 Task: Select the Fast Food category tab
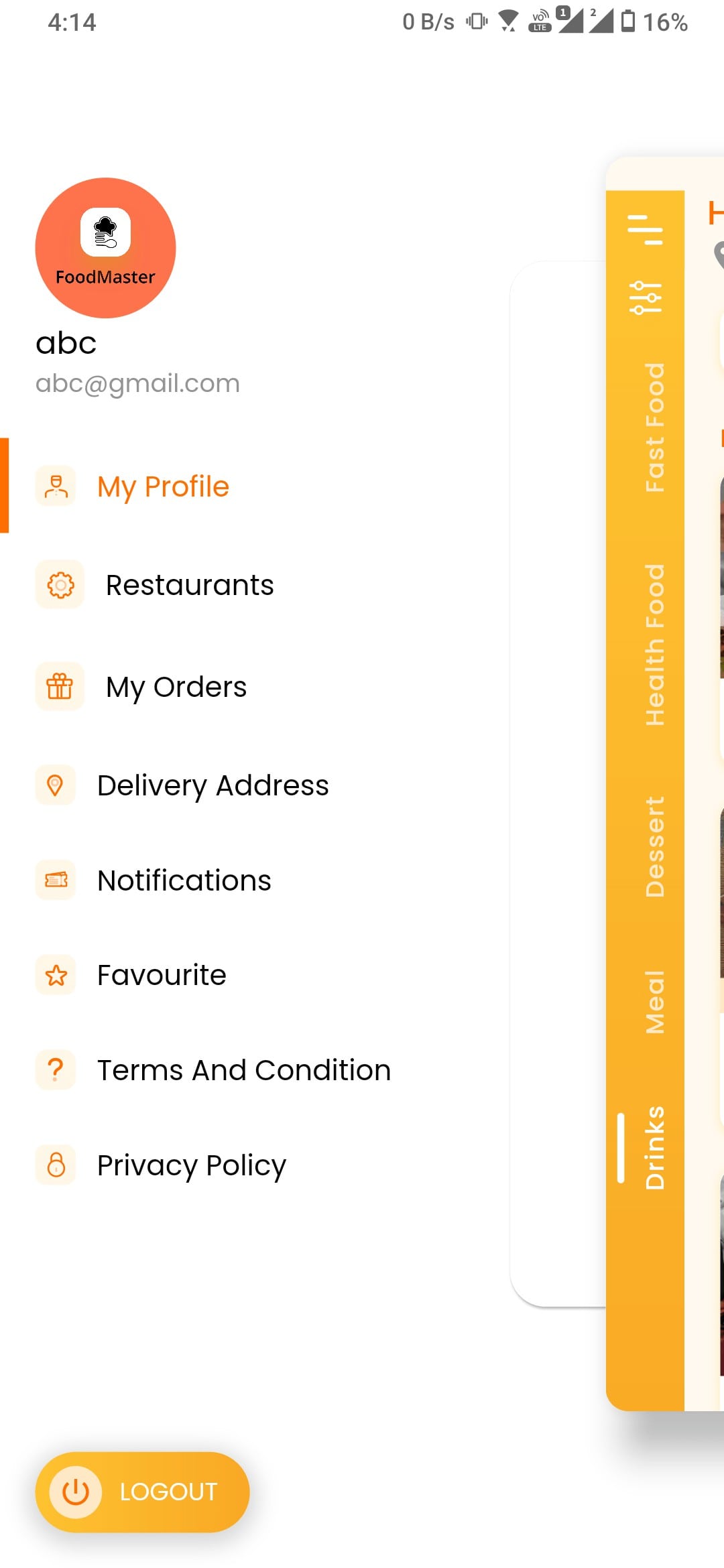pyautogui.click(x=654, y=428)
